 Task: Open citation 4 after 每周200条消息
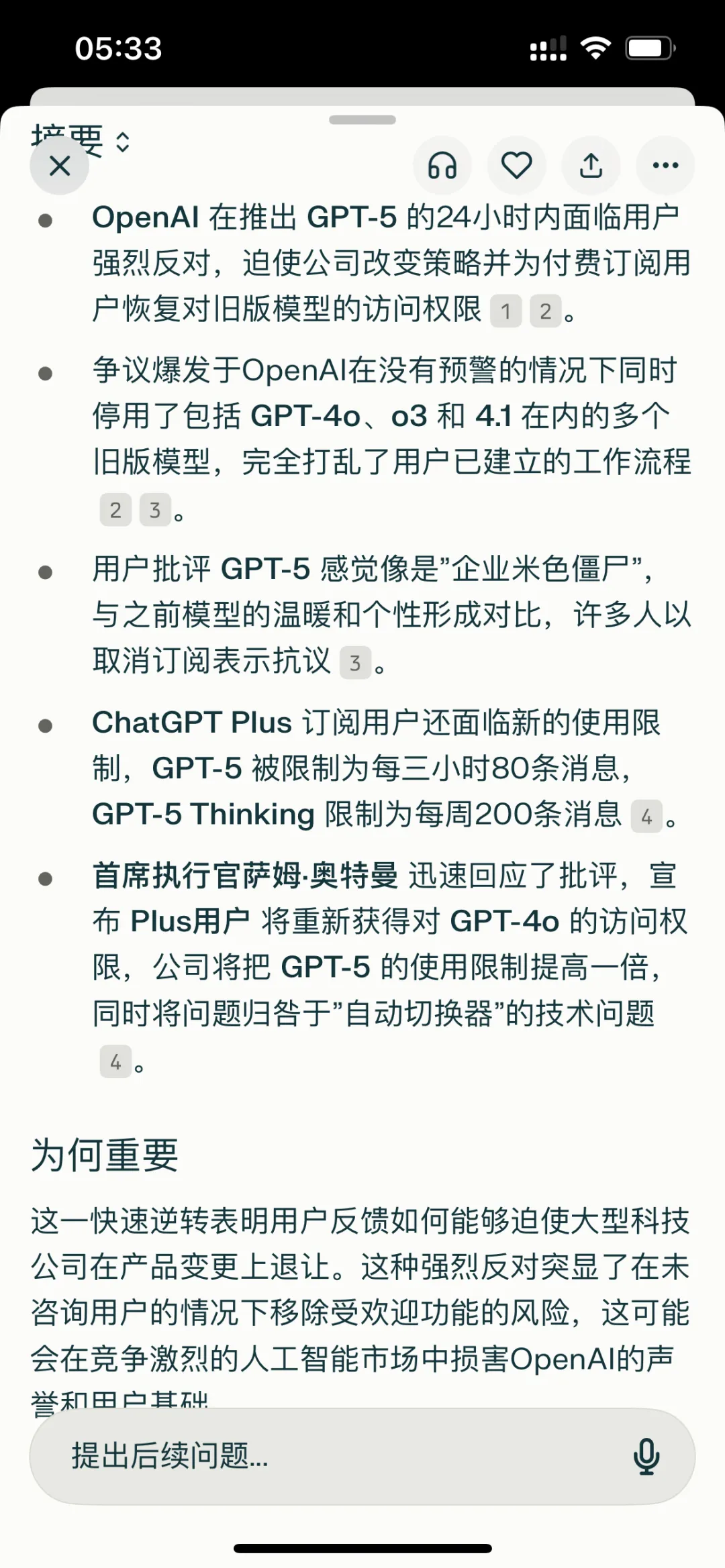(646, 817)
